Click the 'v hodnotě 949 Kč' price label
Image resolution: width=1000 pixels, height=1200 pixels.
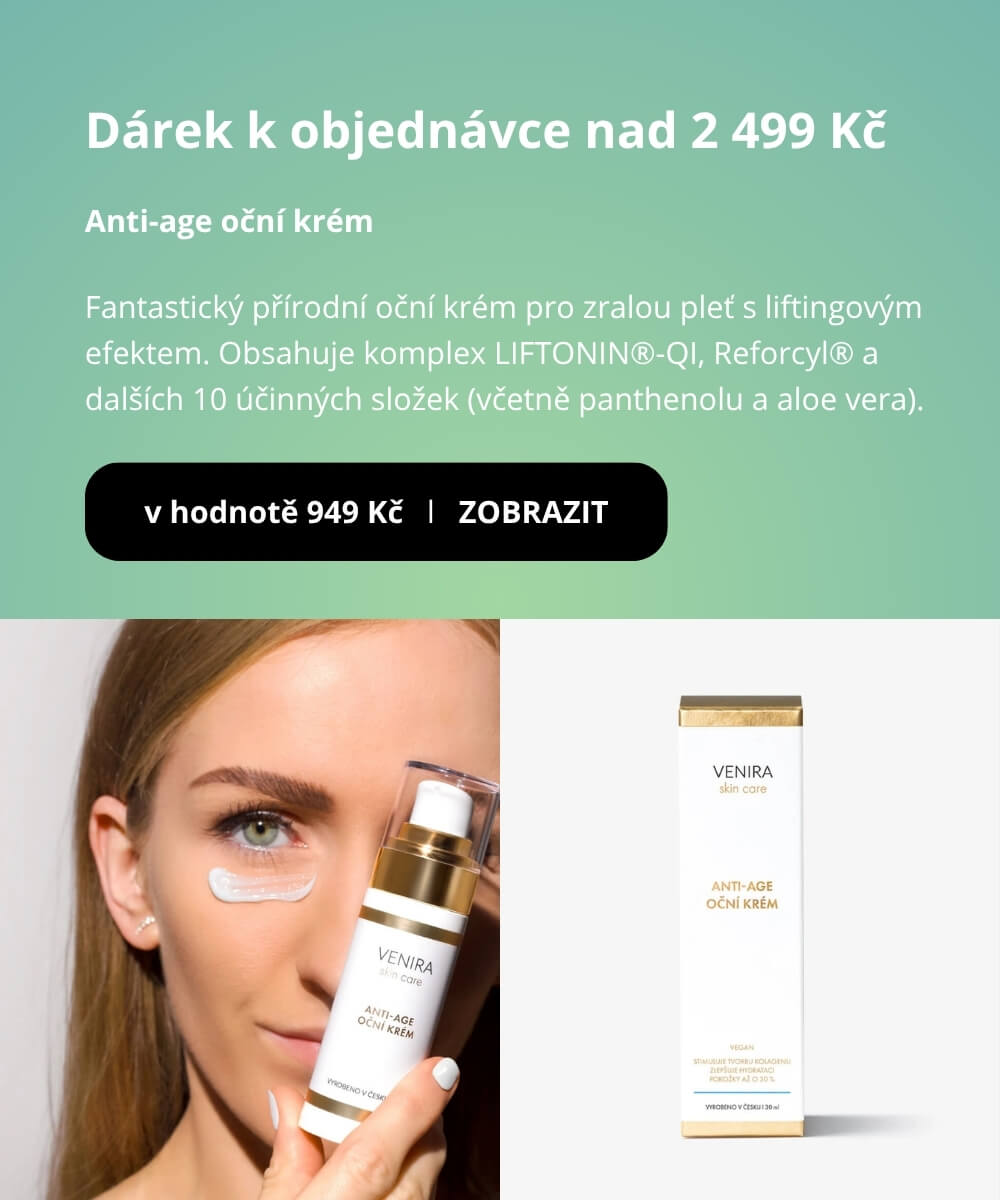pos(274,512)
